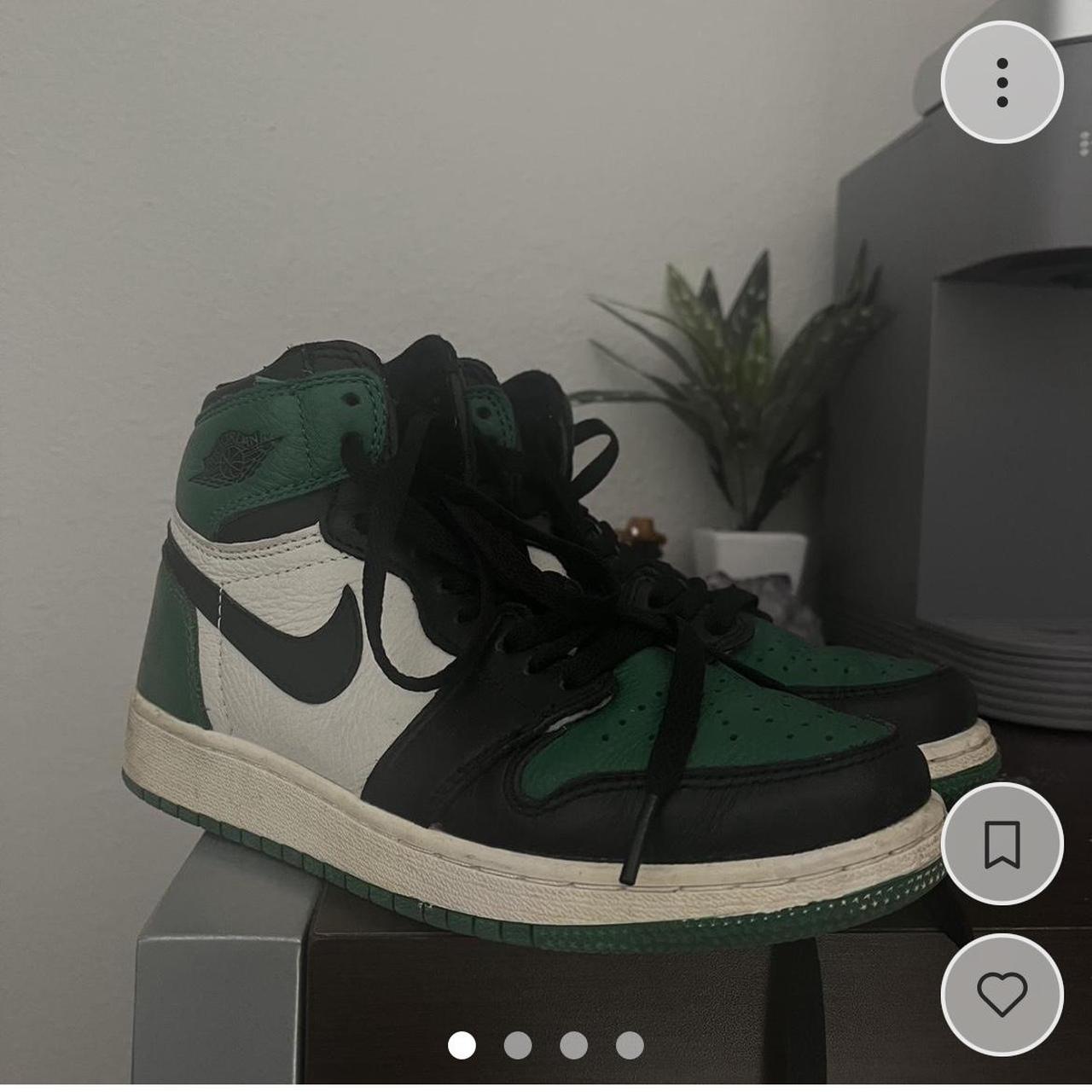Jump to the second photo indicator dot
This screenshot has width=1092, height=1092.
click(x=518, y=1045)
